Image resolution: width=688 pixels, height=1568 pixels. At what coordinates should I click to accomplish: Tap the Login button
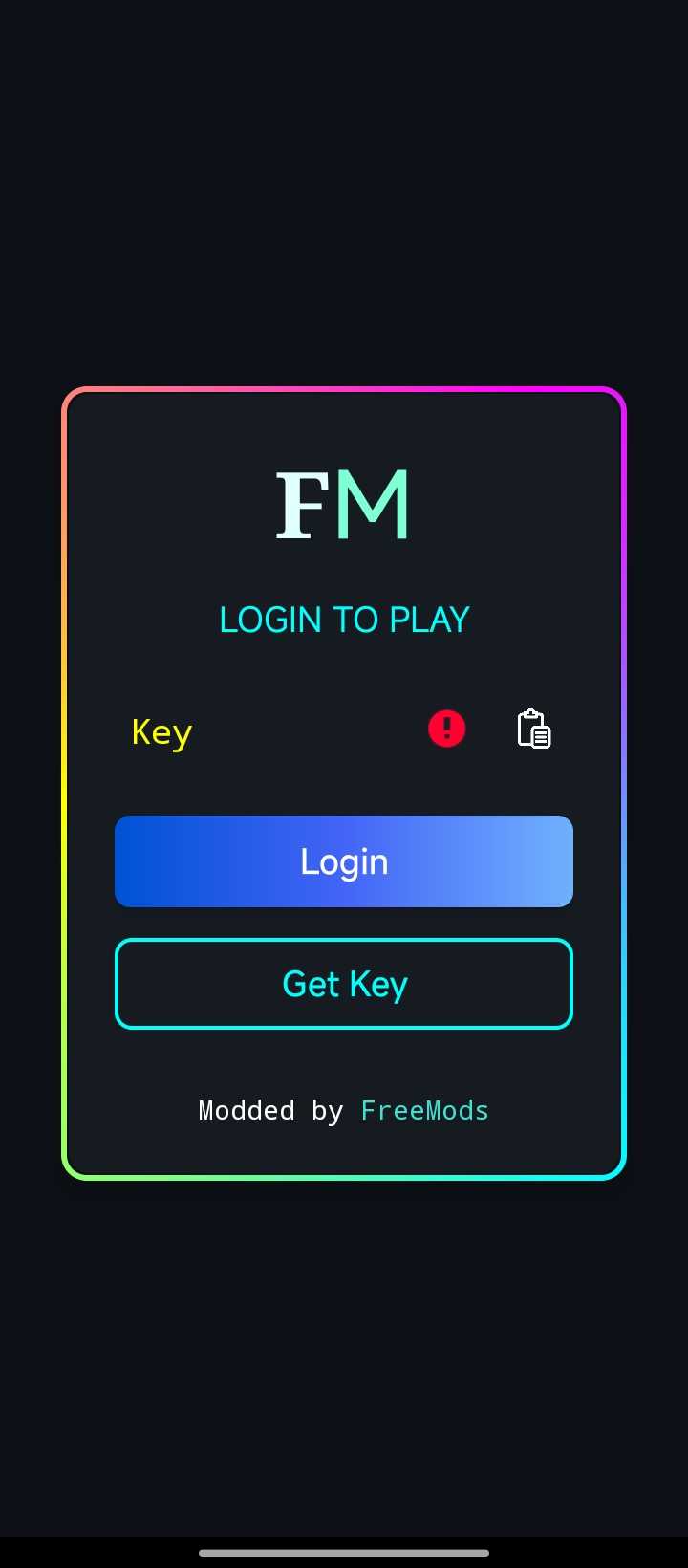pos(344,860)
